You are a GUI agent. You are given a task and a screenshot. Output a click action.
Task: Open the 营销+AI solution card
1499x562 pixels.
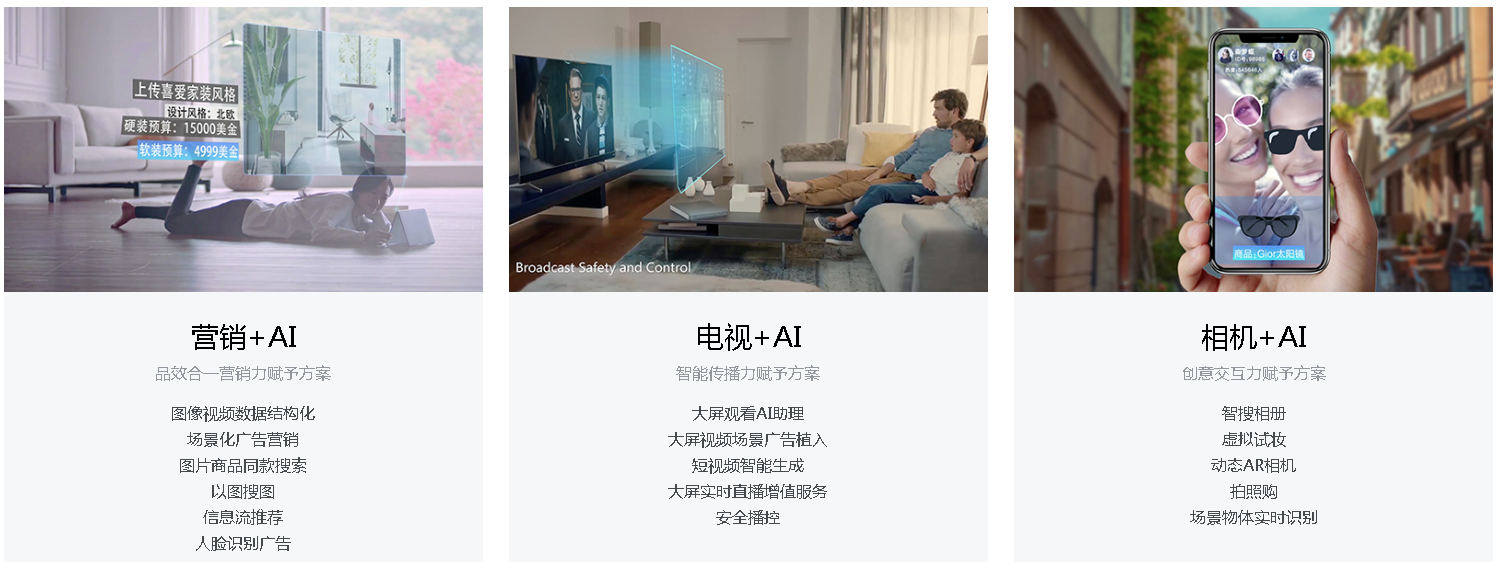(243, 337)
